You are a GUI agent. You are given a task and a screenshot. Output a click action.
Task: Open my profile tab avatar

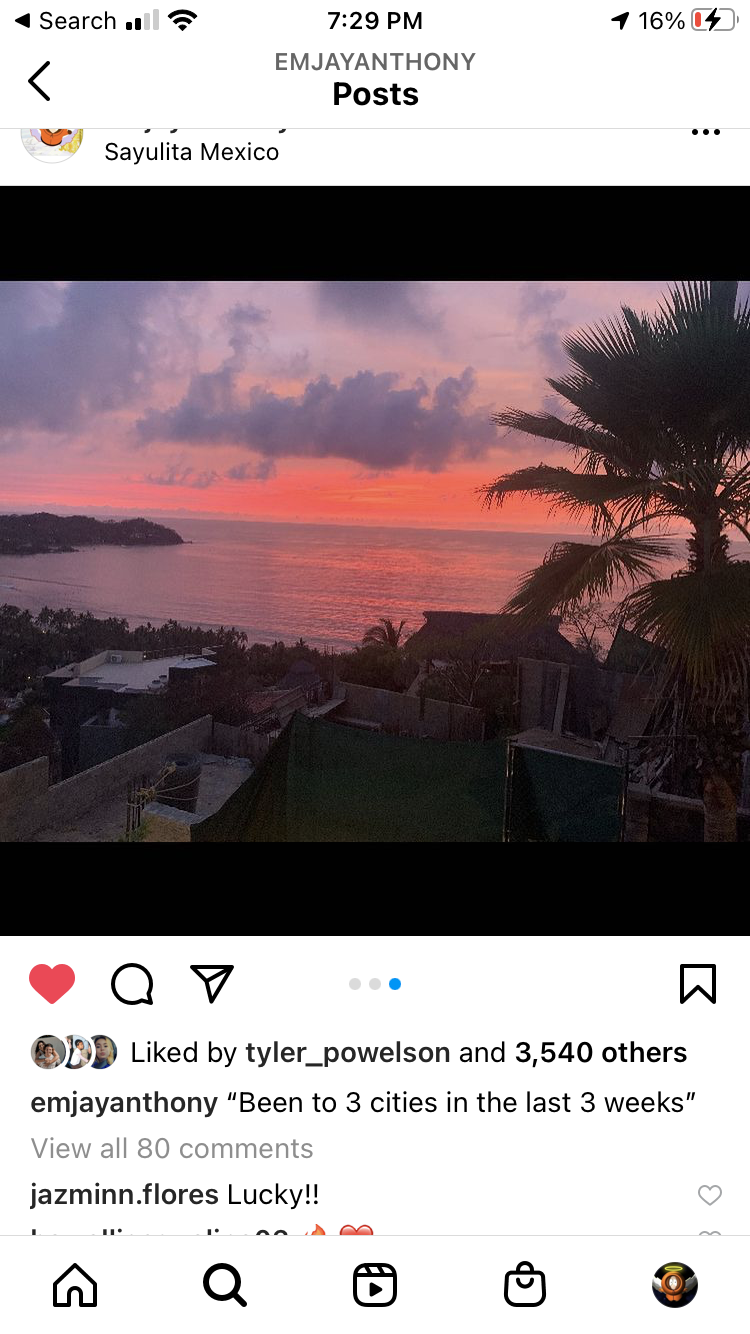(675, 1285)
